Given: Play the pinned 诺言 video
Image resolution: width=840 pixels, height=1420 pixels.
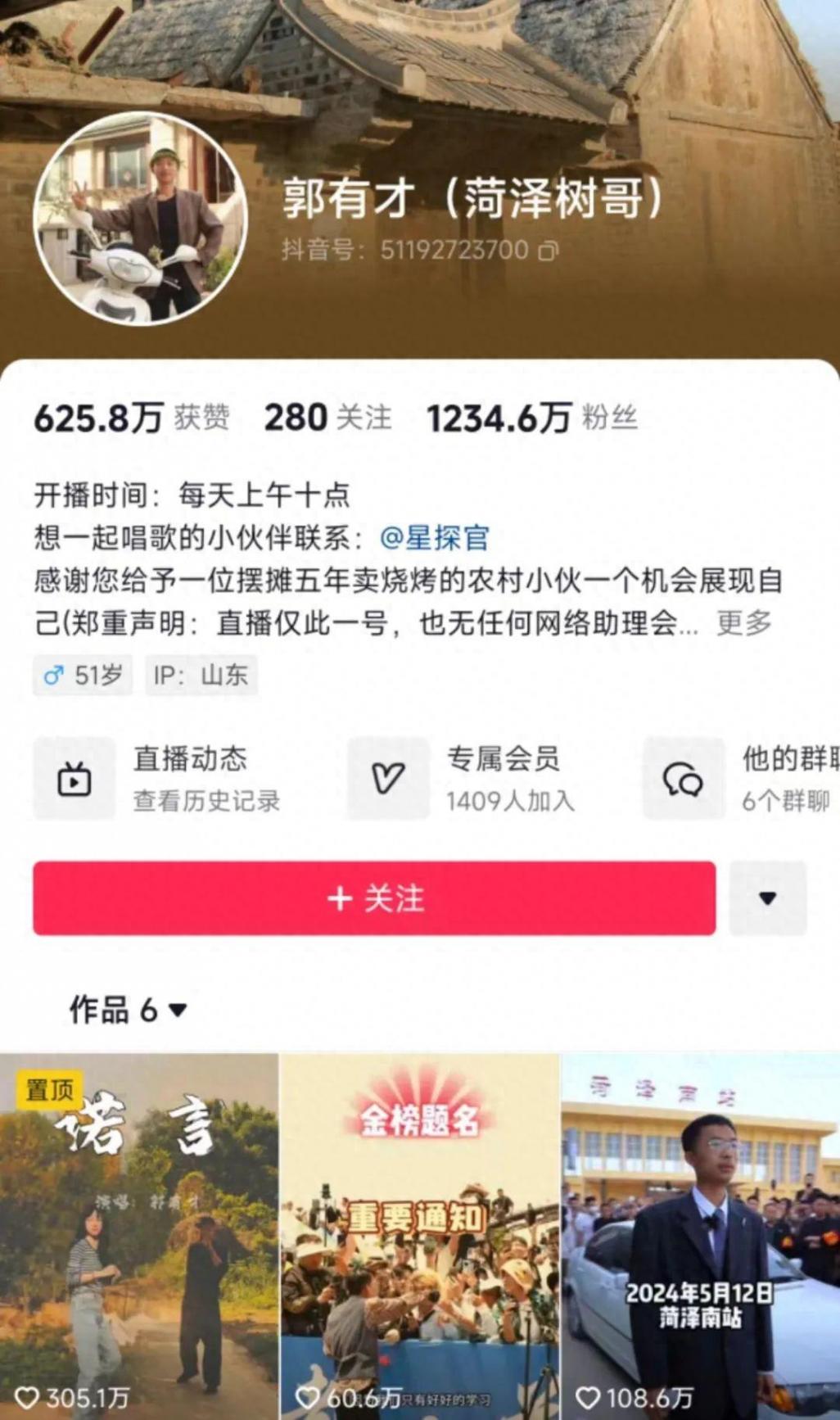Looking at the screenshot, I should 139,1237.
